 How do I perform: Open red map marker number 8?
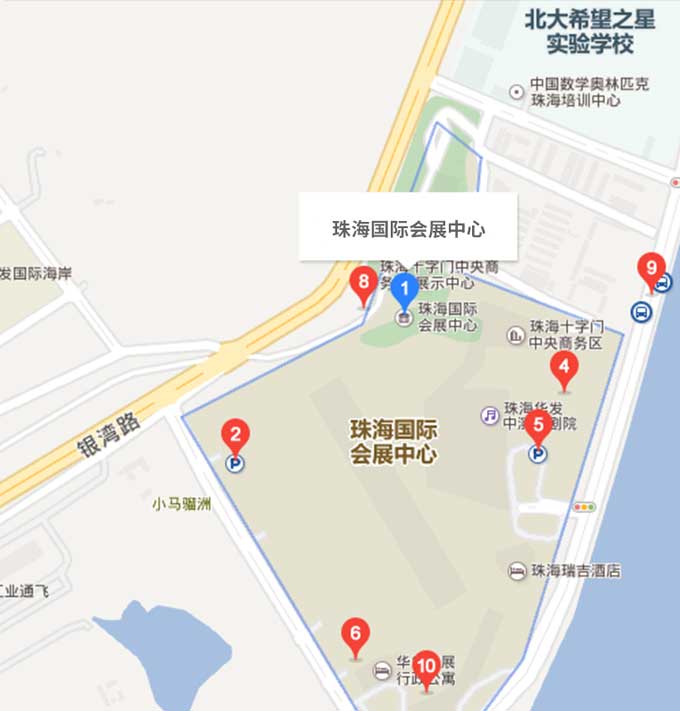coord(364,283)
